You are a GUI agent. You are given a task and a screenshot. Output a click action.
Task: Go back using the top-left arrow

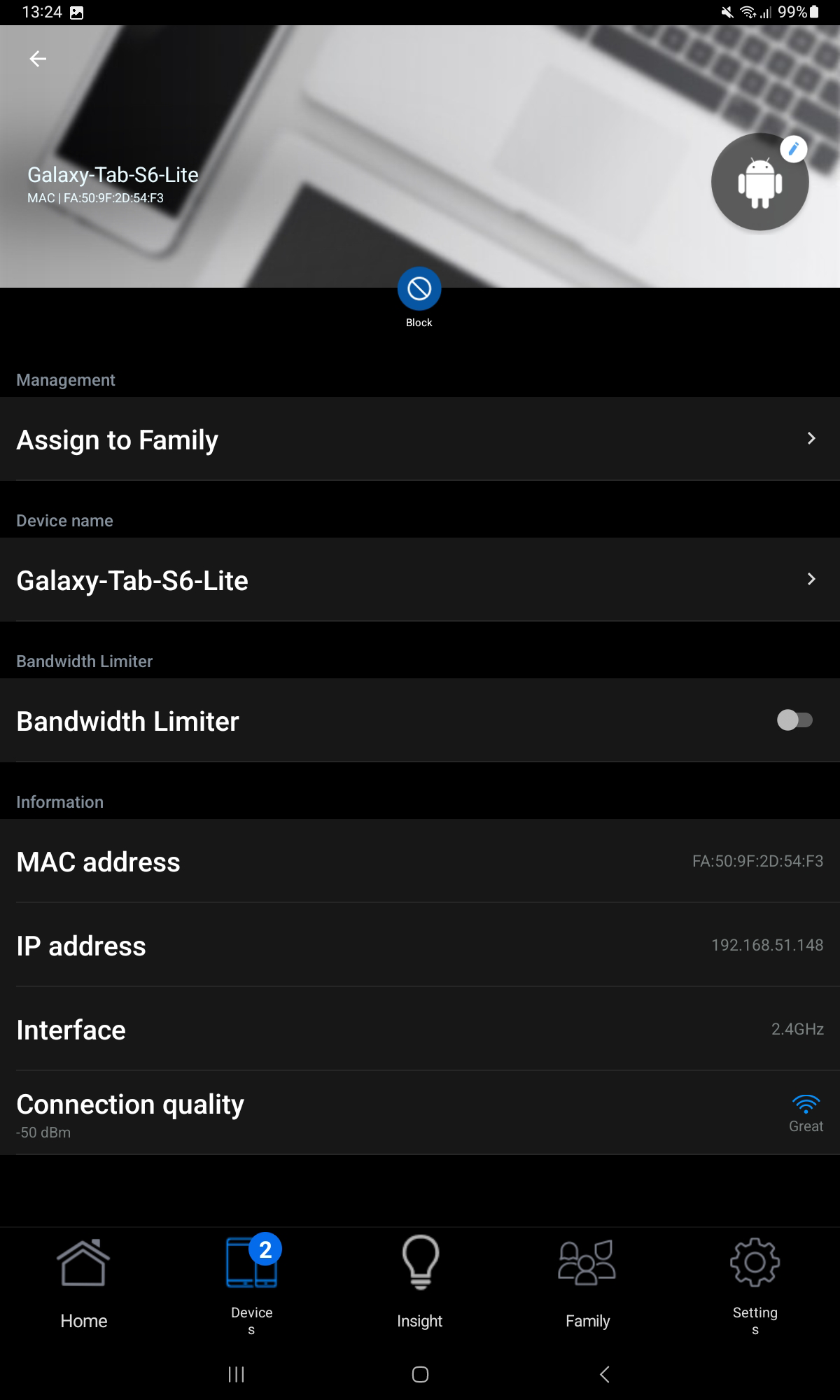[x=38, y=59]
